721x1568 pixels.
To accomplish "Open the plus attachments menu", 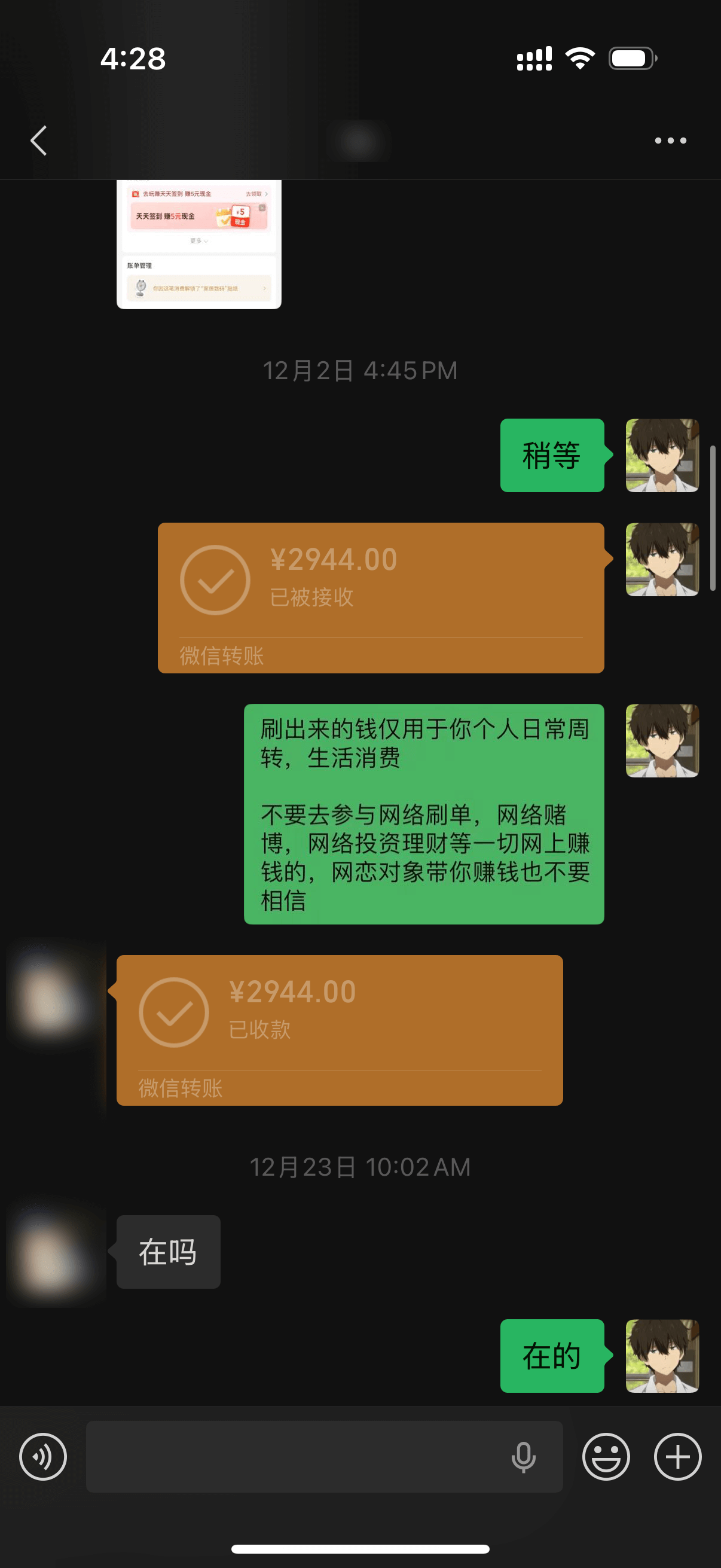I will (677, 1456).
